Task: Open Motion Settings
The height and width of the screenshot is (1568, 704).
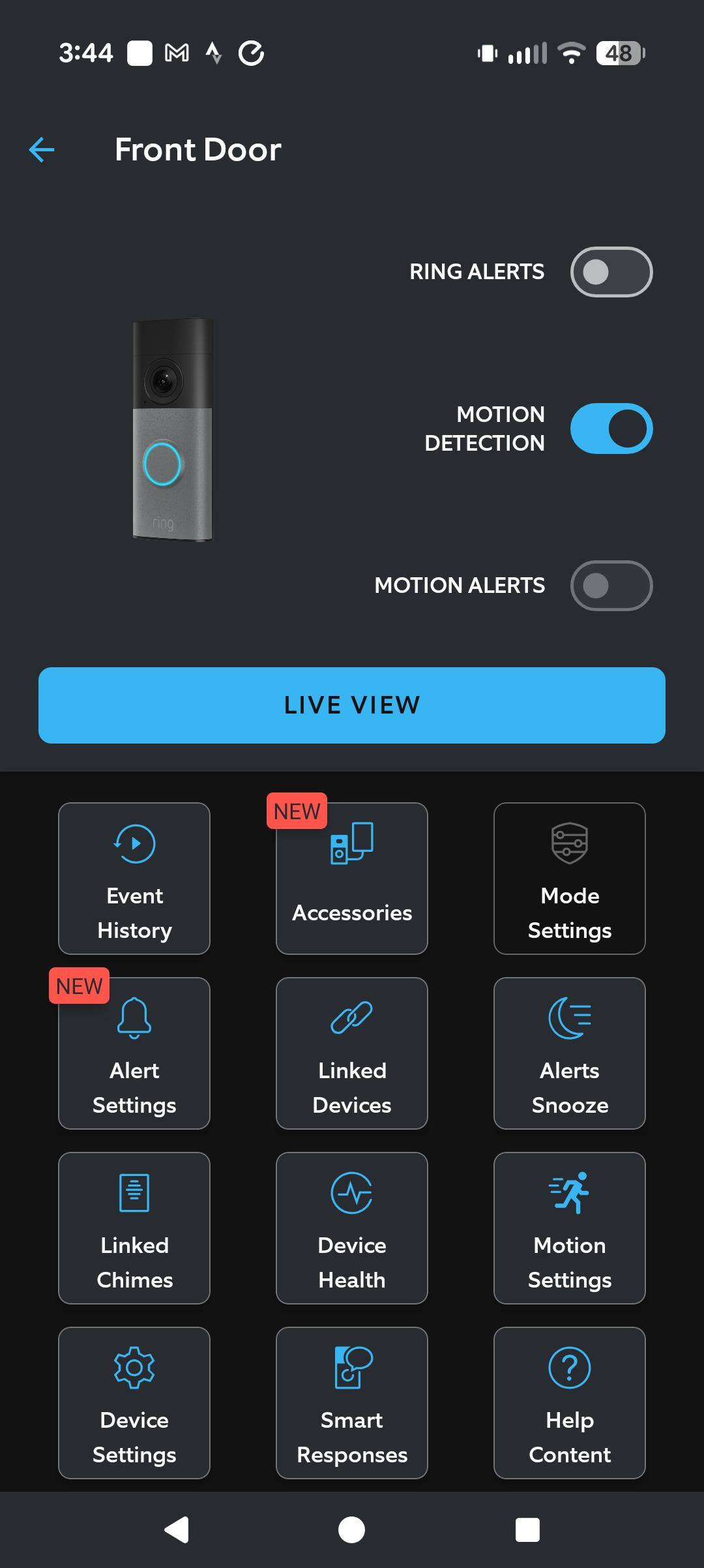Action: 570,1228
